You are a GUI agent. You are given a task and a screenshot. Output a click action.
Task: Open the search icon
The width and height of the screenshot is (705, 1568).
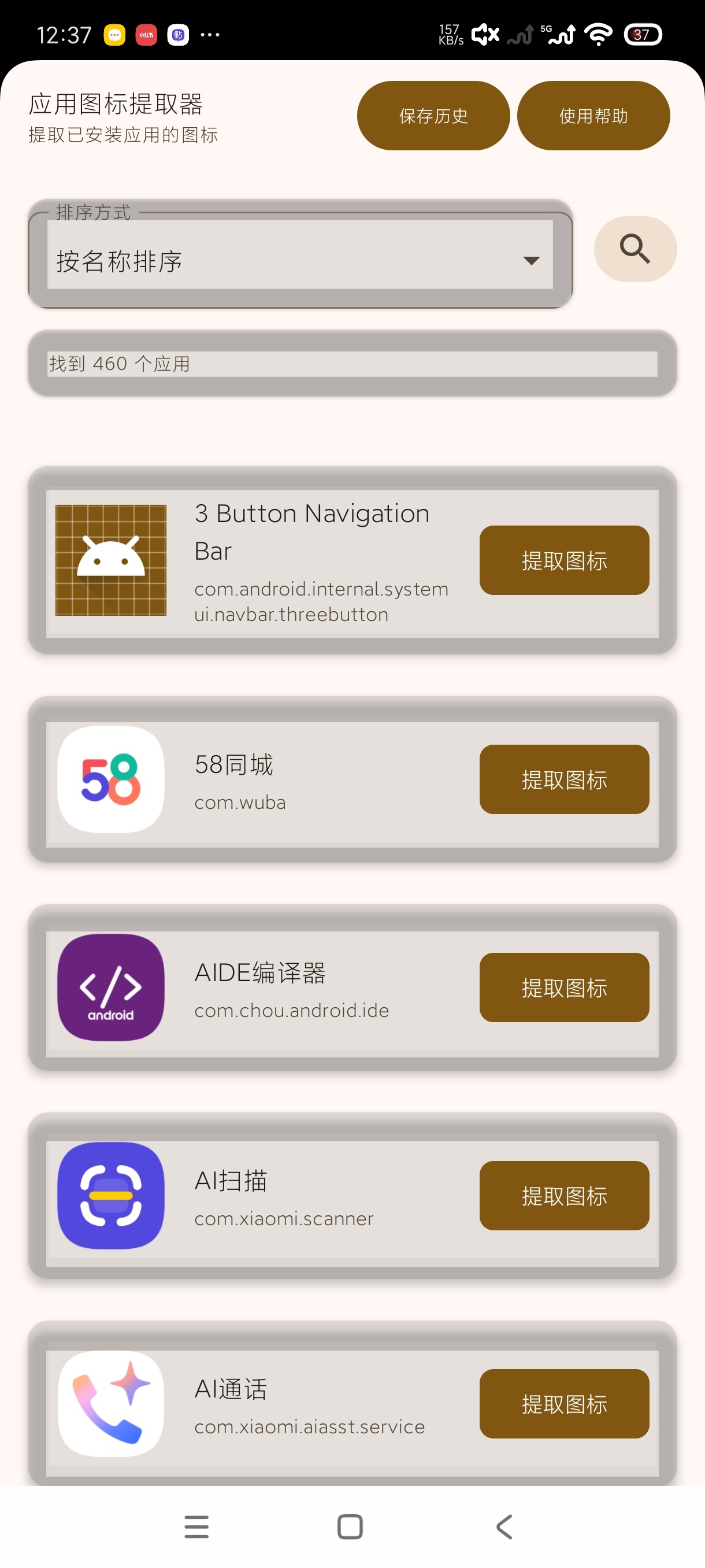(634, 250)
